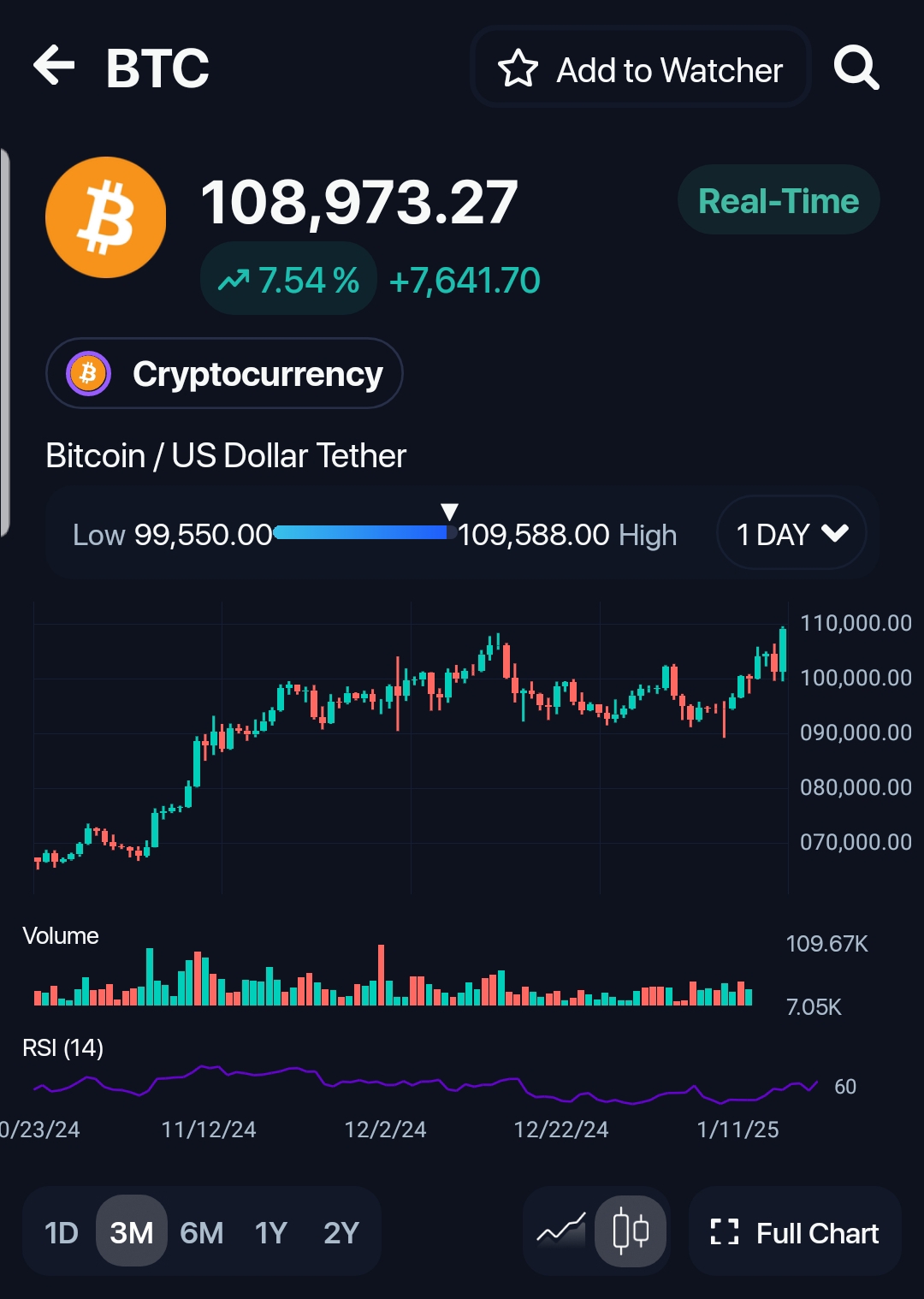Switch to the 6M timeframe tab
This screenshot has width=924, height=1299.
[x=201, y=1232]
